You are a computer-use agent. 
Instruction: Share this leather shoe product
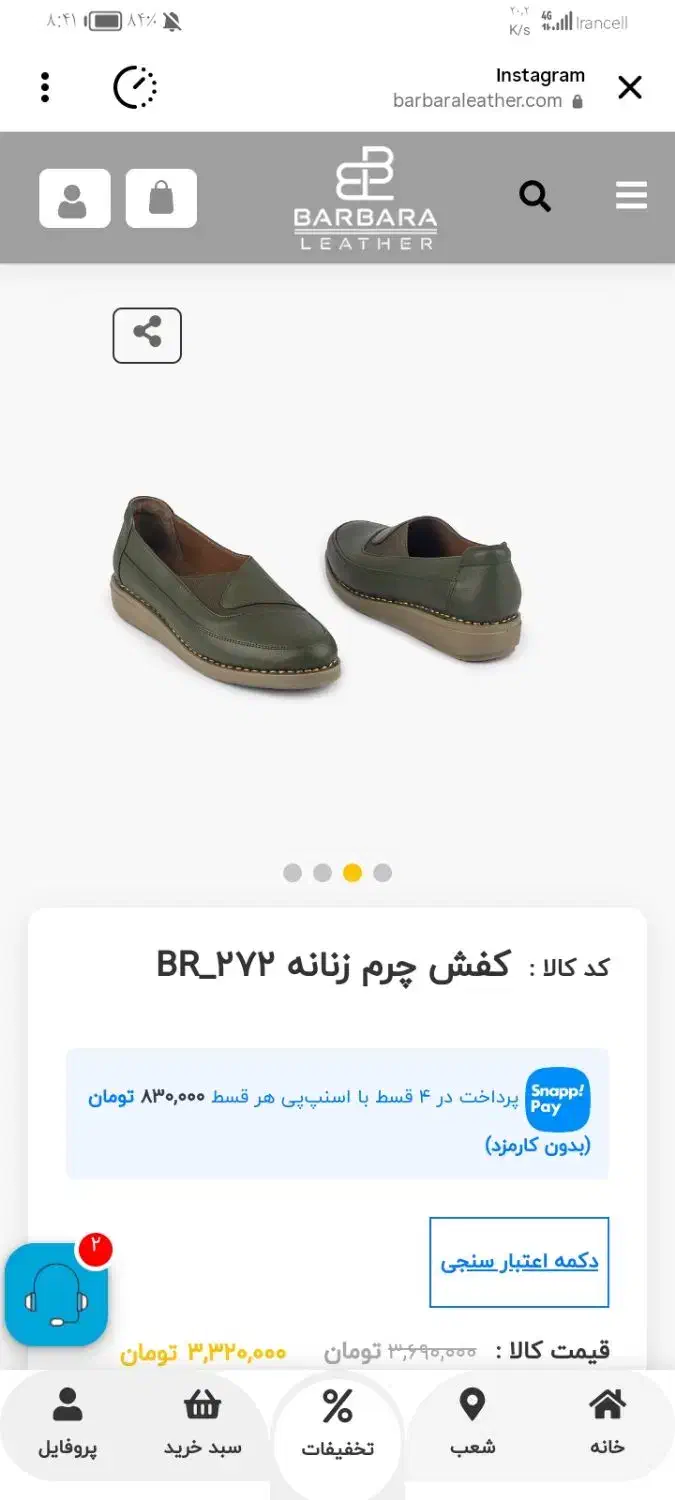pyautogui.click(x=147, y=335)
